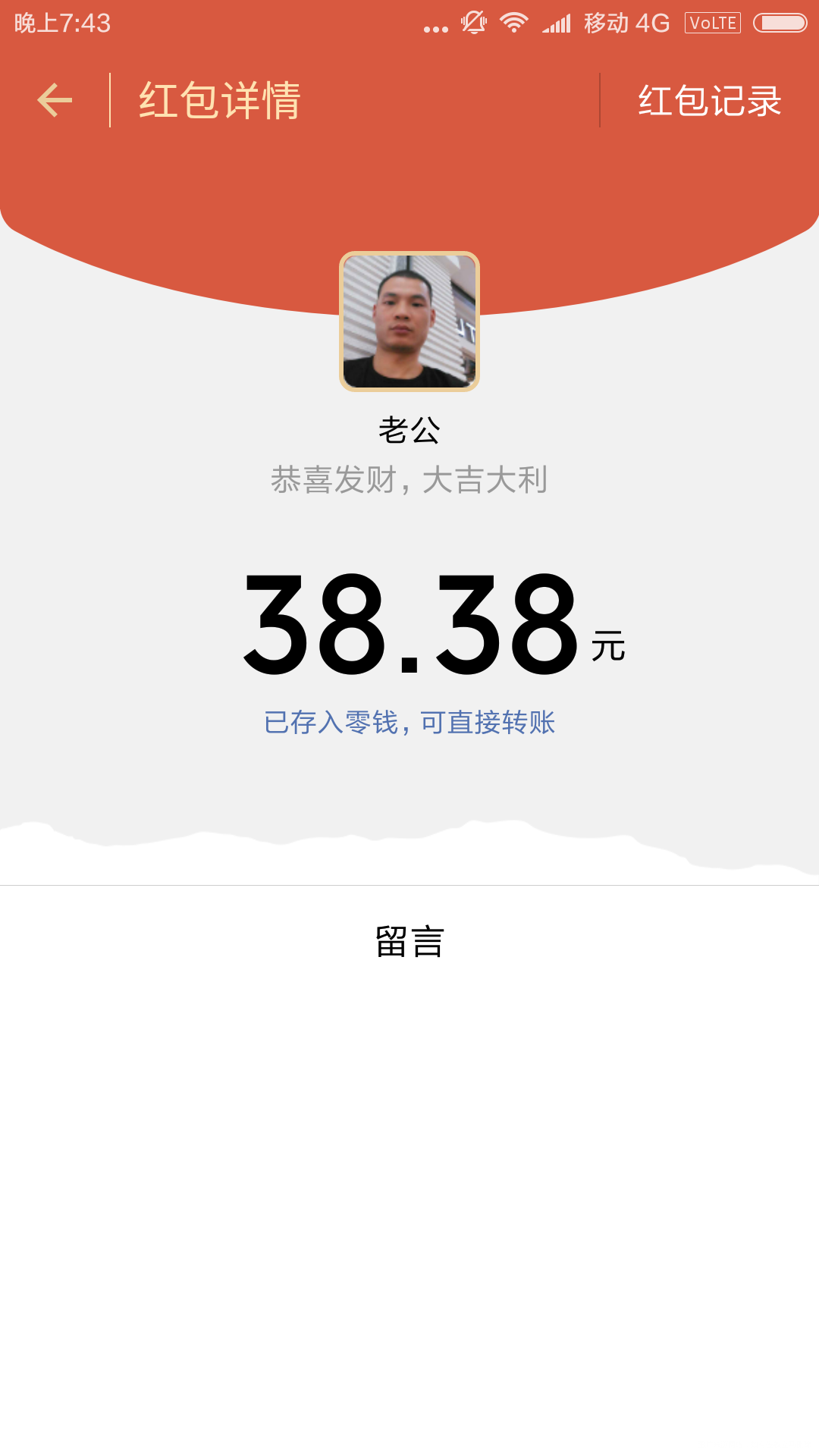The image size is (819, 1456).
Task: Open 老公's profile avatar
Action: click(409, 323)
